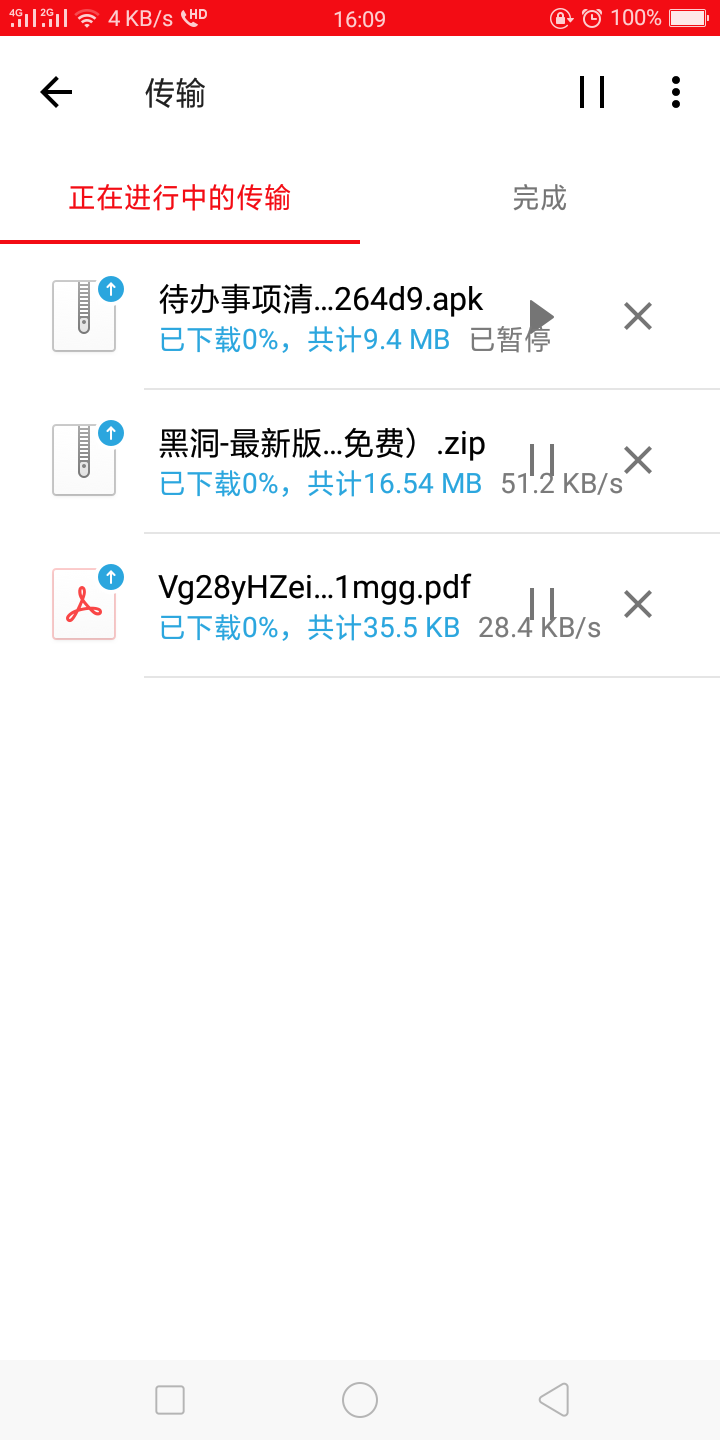Cancel the 待办事项清 apk transfer
The height and width of the screenshot is (1440, 720).
pos(637,316)
